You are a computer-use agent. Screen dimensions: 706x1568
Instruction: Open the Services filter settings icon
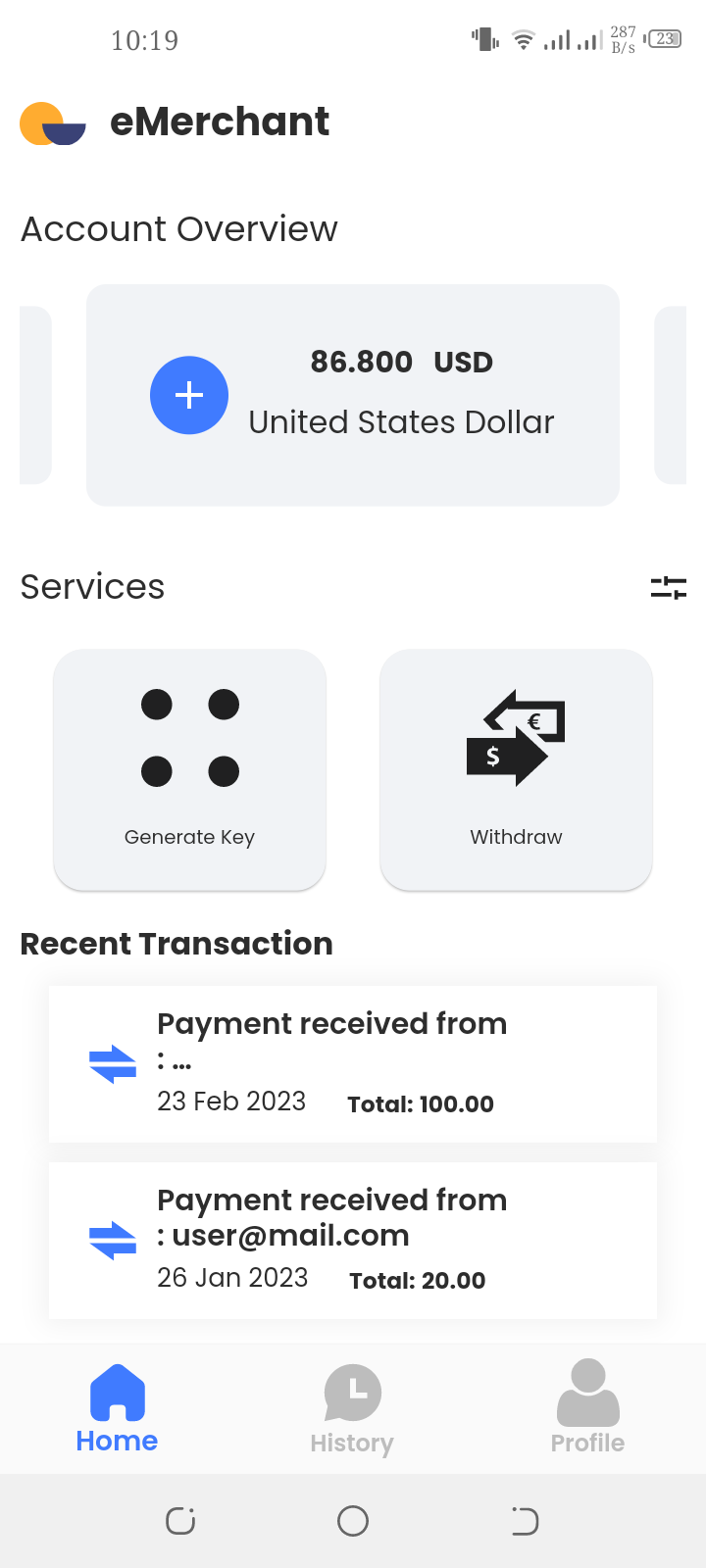(x=669, y=587)
